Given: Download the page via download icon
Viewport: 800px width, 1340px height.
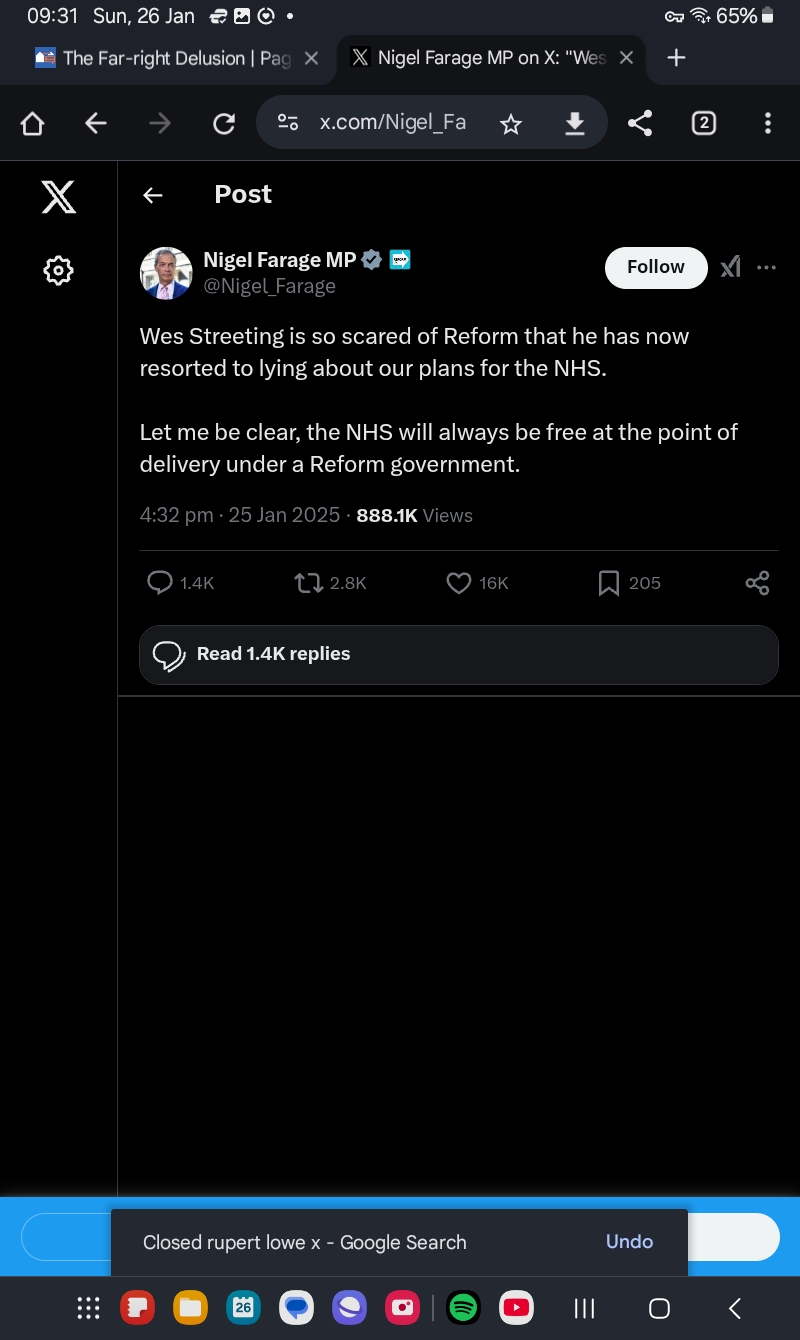Looking at the screenshot, I should point(574,122).
